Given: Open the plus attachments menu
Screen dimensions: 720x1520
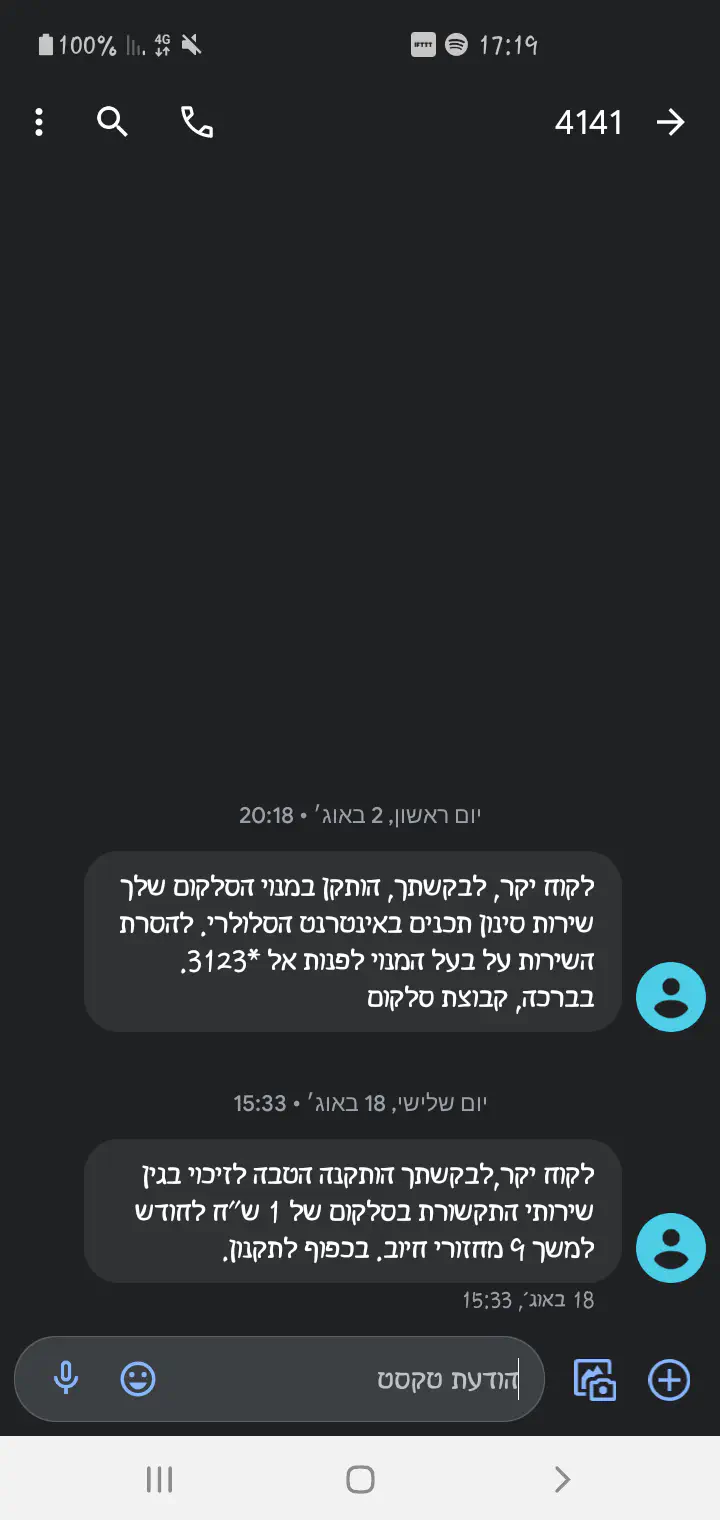Looking at the screenshot, I should 669,1379.
